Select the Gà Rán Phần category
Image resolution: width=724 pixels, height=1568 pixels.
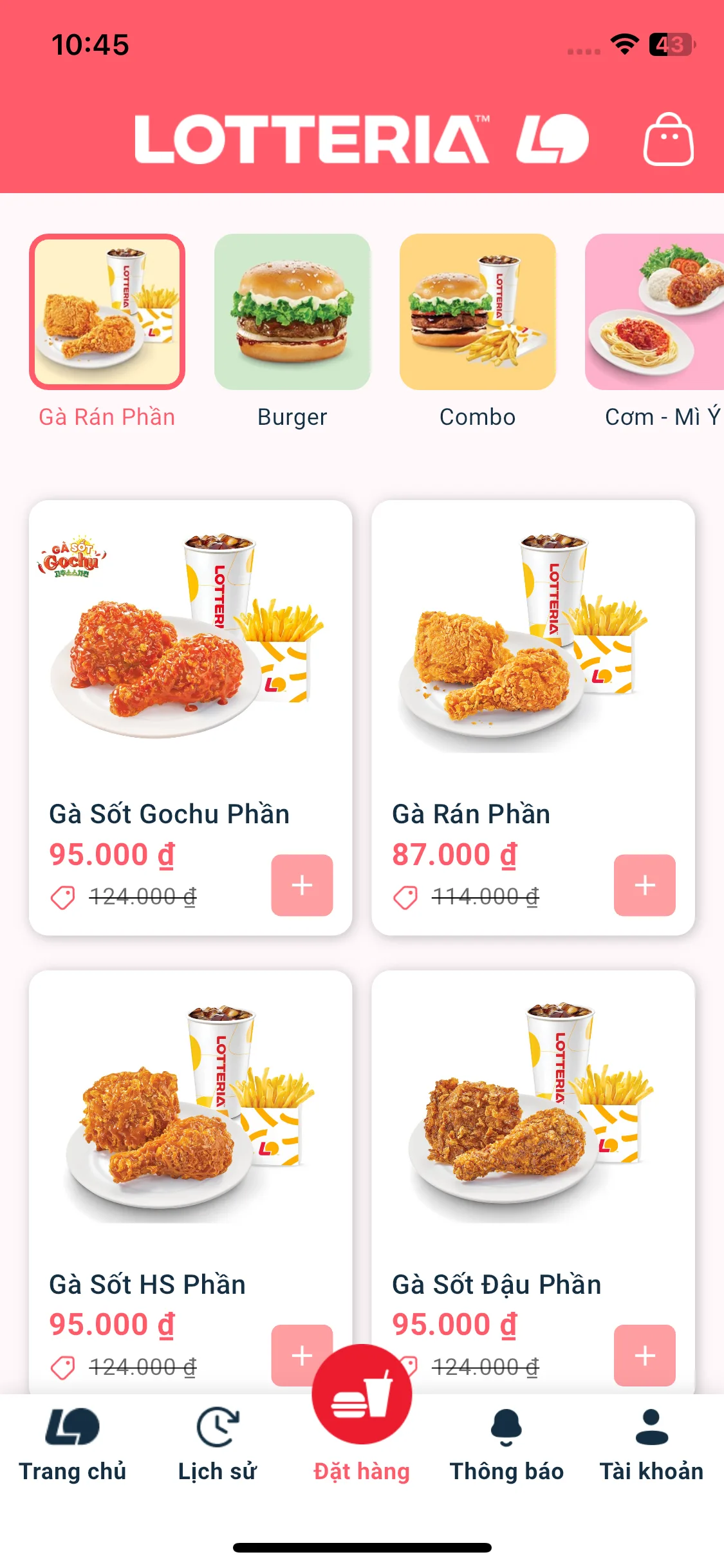coord(107,312)
